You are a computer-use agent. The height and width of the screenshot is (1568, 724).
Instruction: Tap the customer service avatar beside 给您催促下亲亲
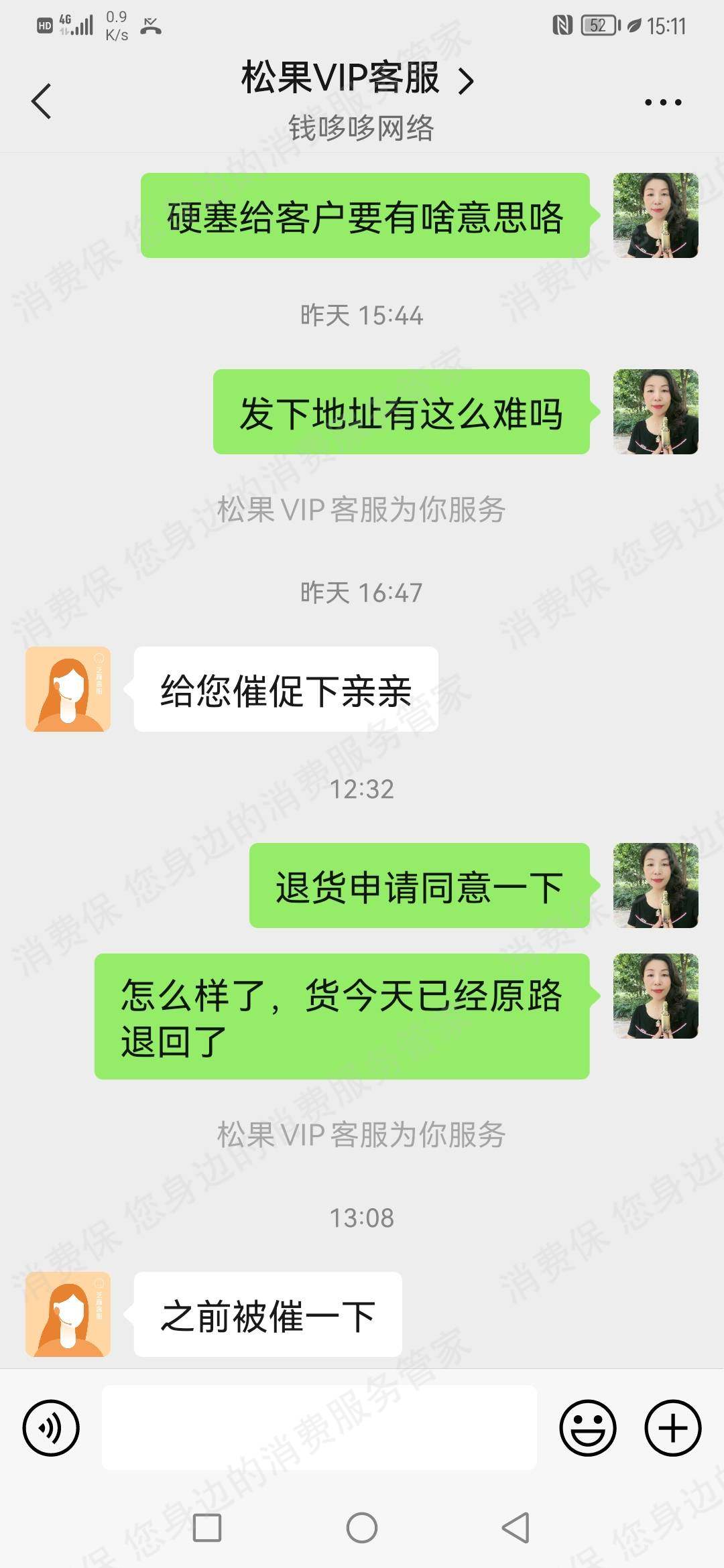pos(68,689)
